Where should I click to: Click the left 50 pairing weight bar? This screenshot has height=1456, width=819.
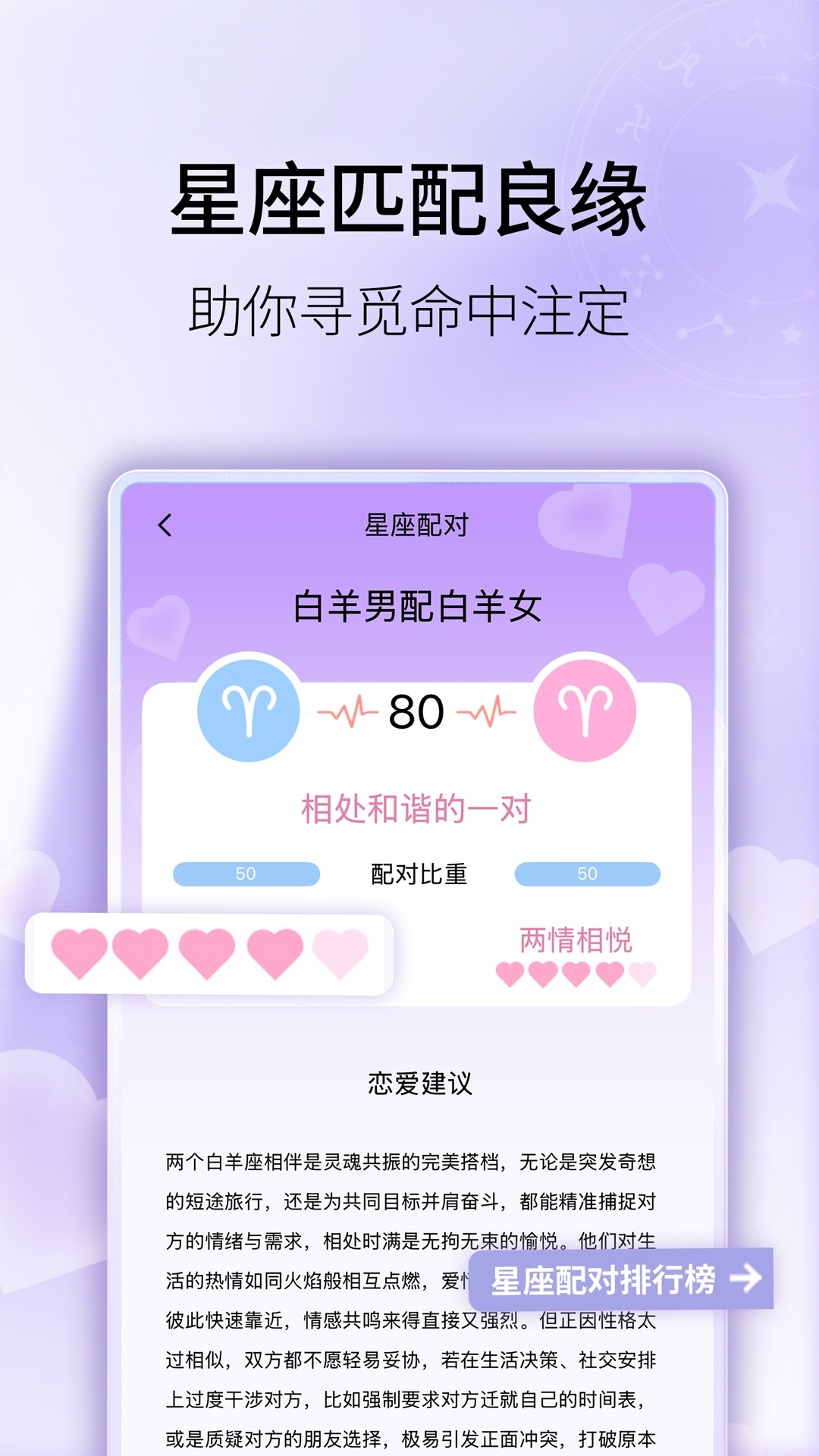click(x=246, y=874)
